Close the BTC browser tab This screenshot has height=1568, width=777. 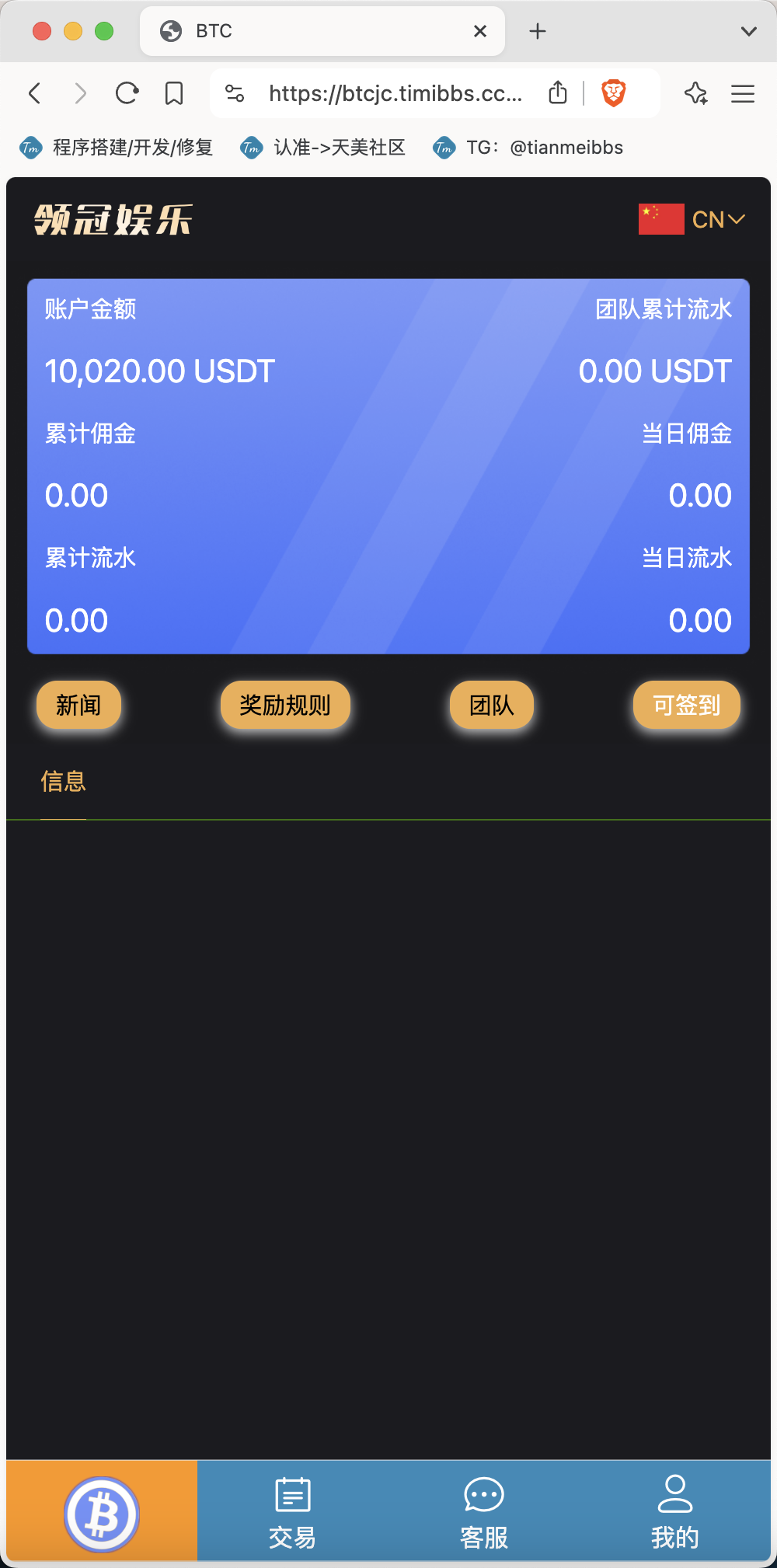coord(480,31)
